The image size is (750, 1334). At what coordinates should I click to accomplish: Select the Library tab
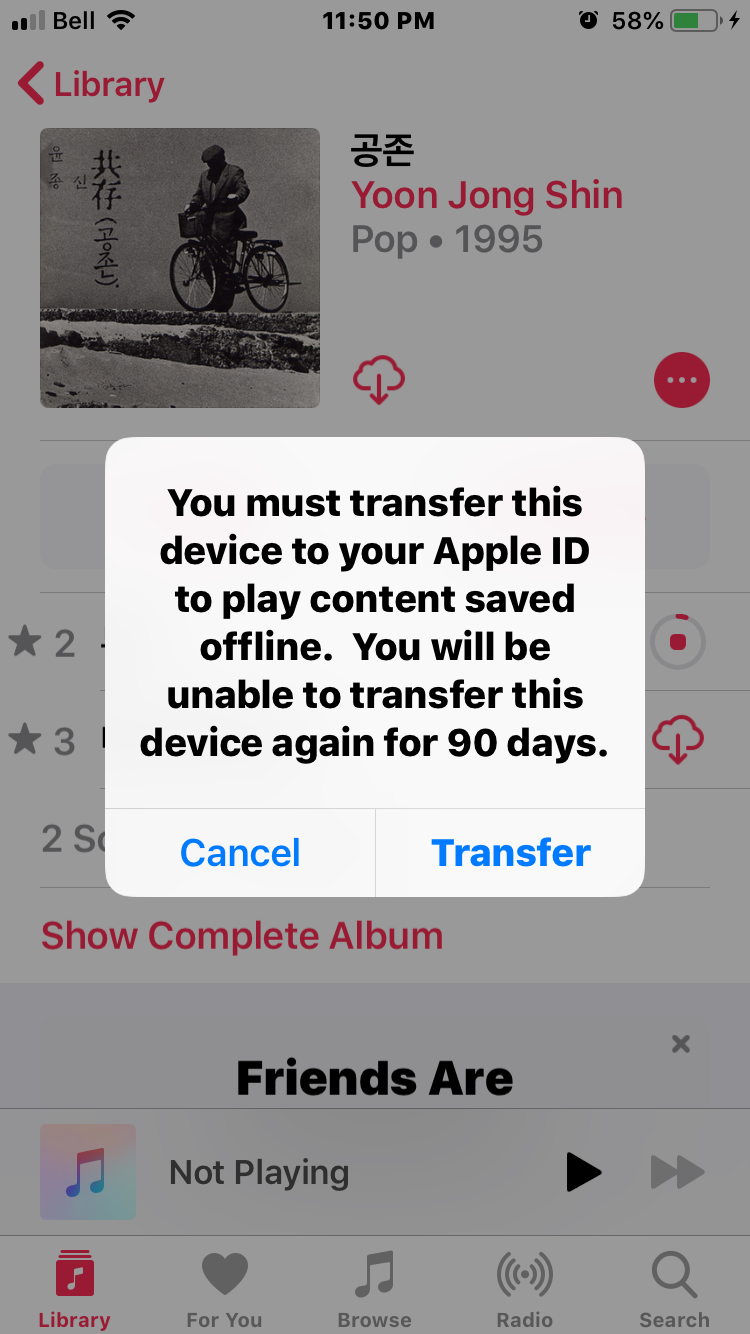click(74, 1290)
